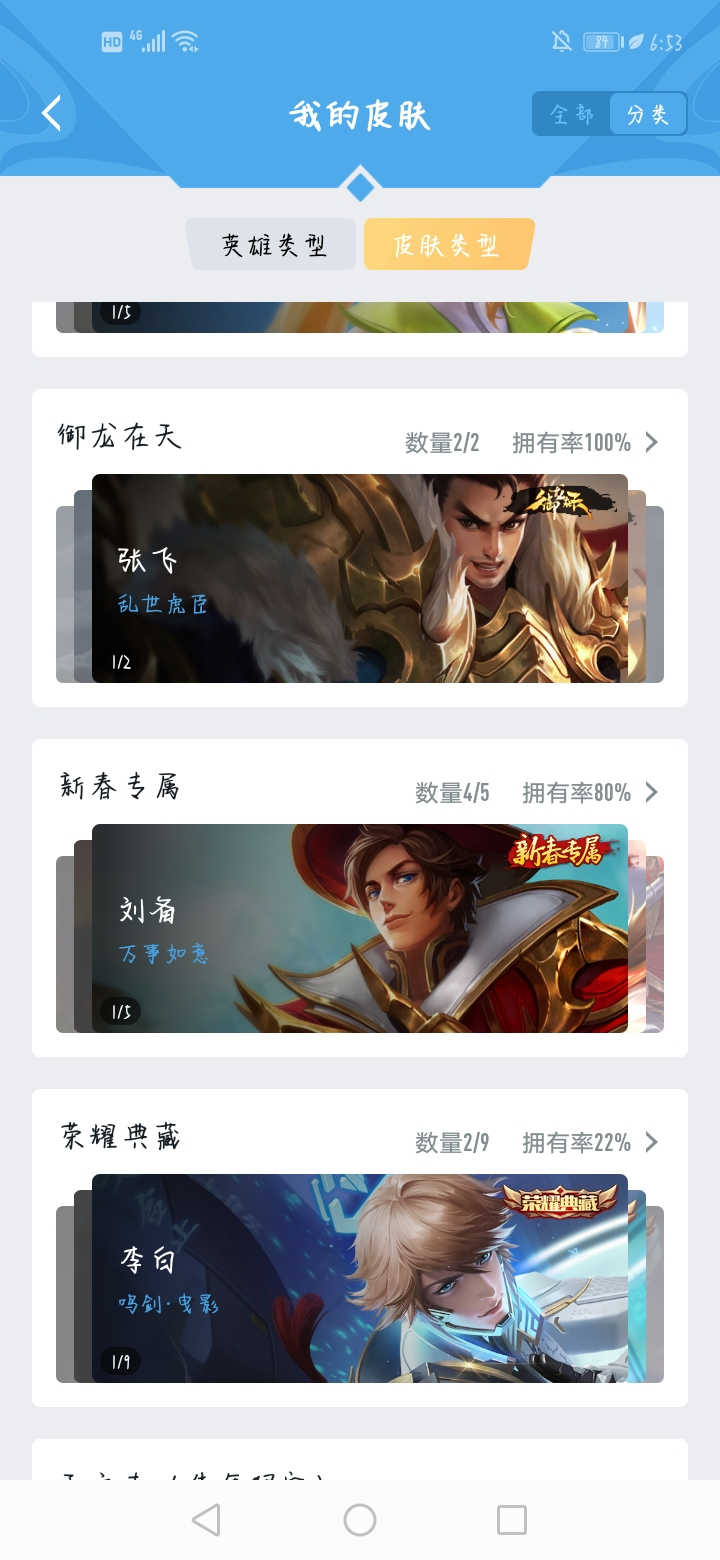Expand the 荣耀典藏 category chevron
This screenshot has width=720, height=1560.
tap(652, 1142)
